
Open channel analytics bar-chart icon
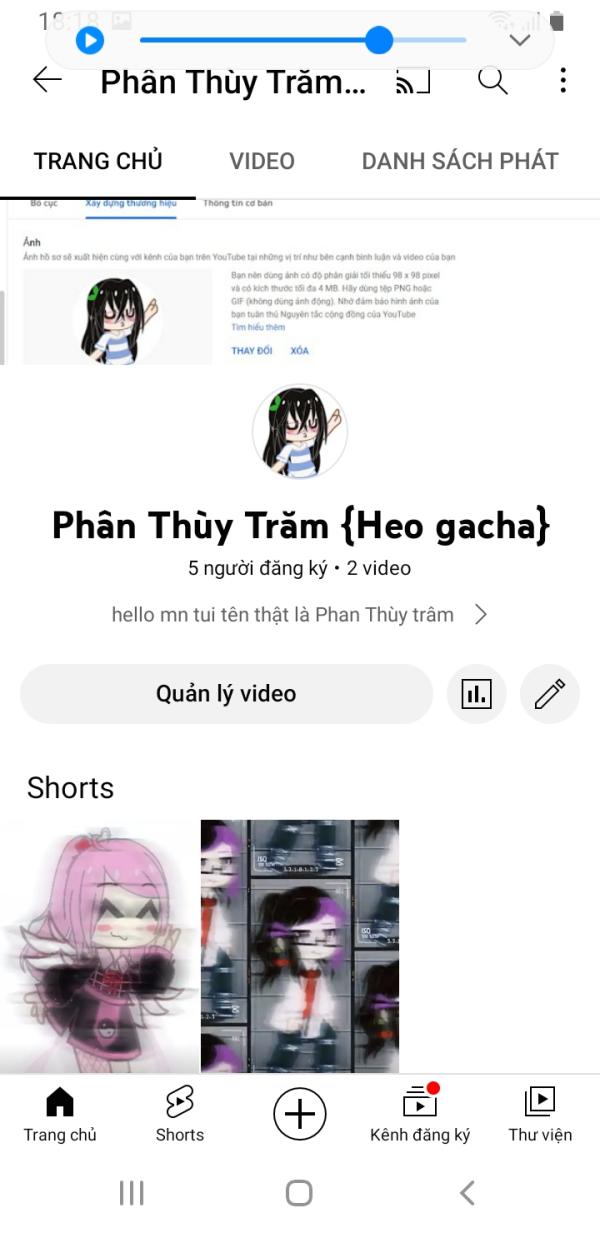[477, 694]
